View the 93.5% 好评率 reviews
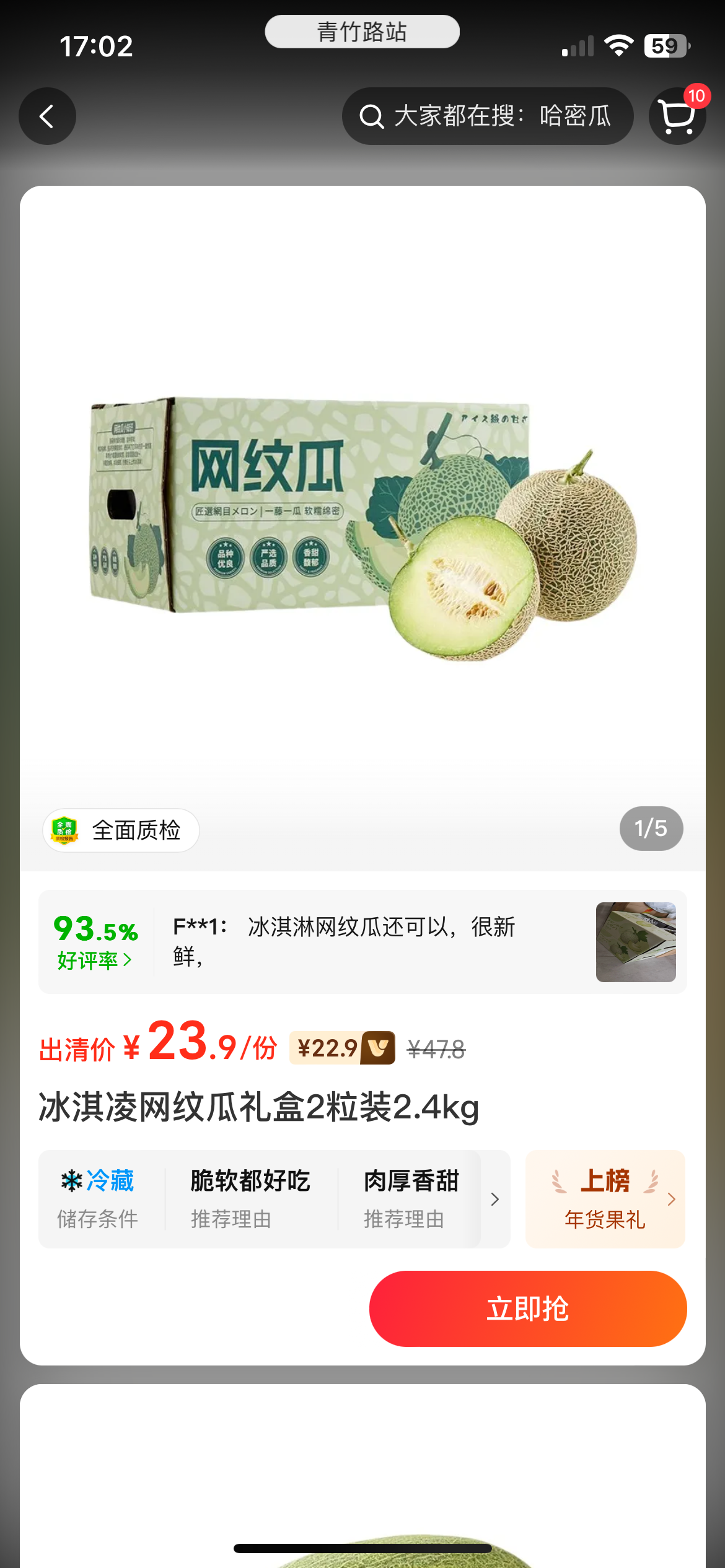Screen dimensions: 725x1568 tap(95, 942)
